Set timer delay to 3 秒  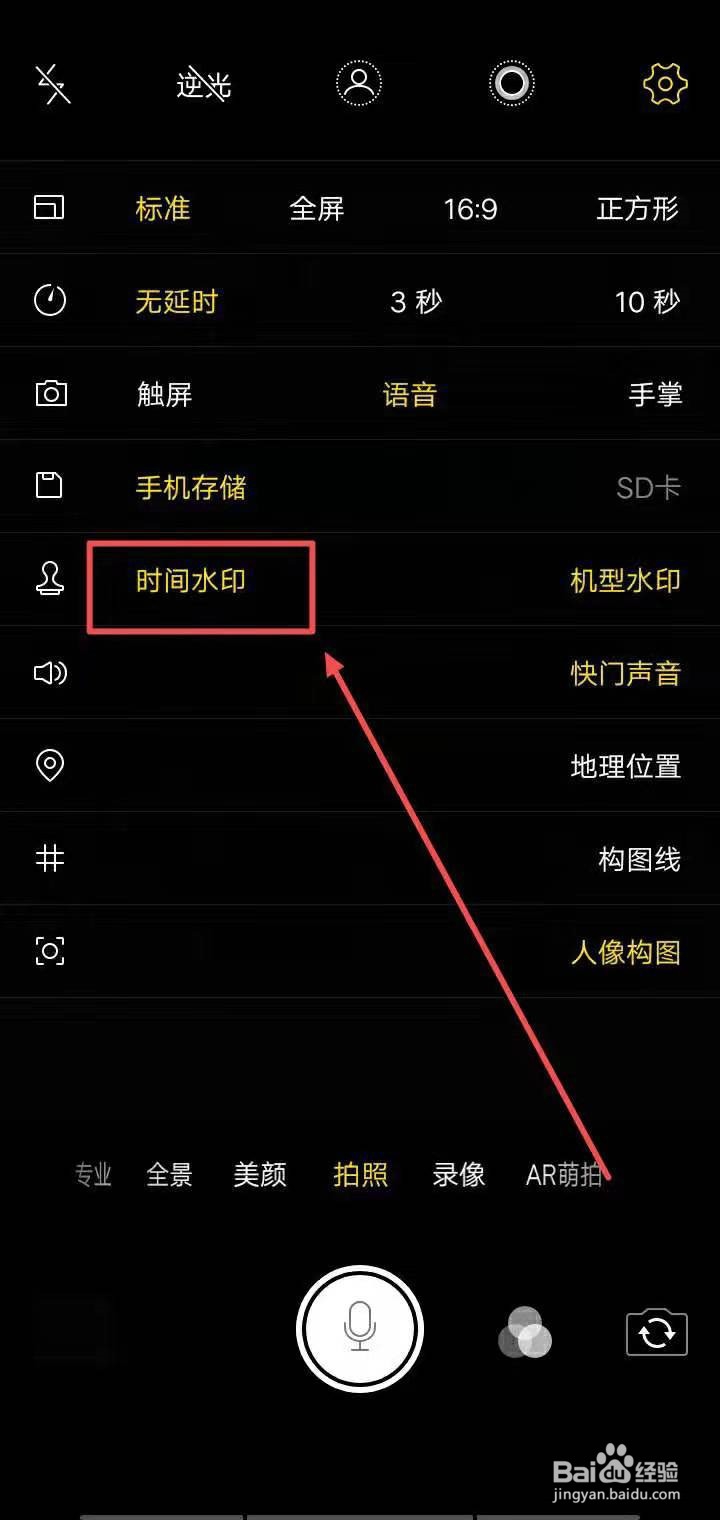pyautogui.click(x=412, y=301)
